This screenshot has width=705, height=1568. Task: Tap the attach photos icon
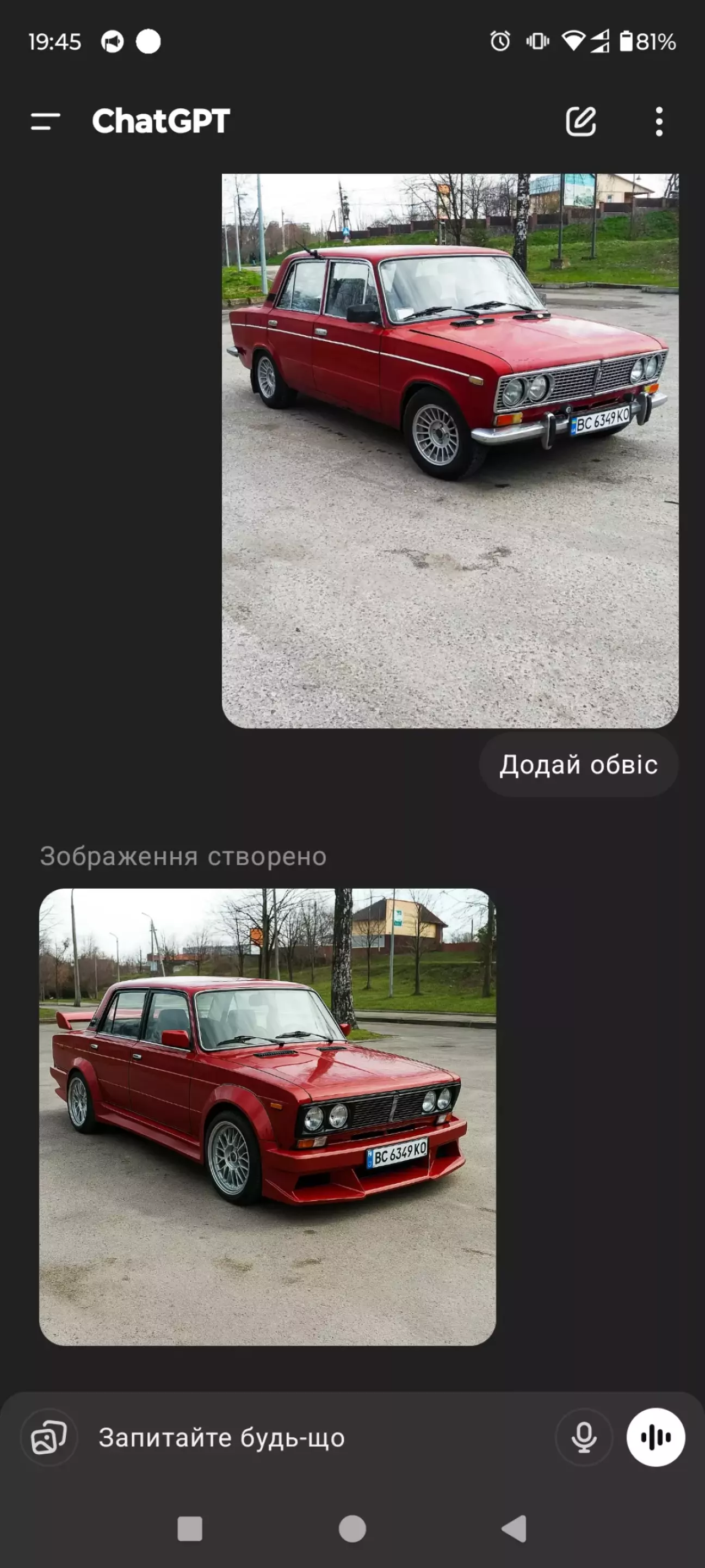(48, 1437)
